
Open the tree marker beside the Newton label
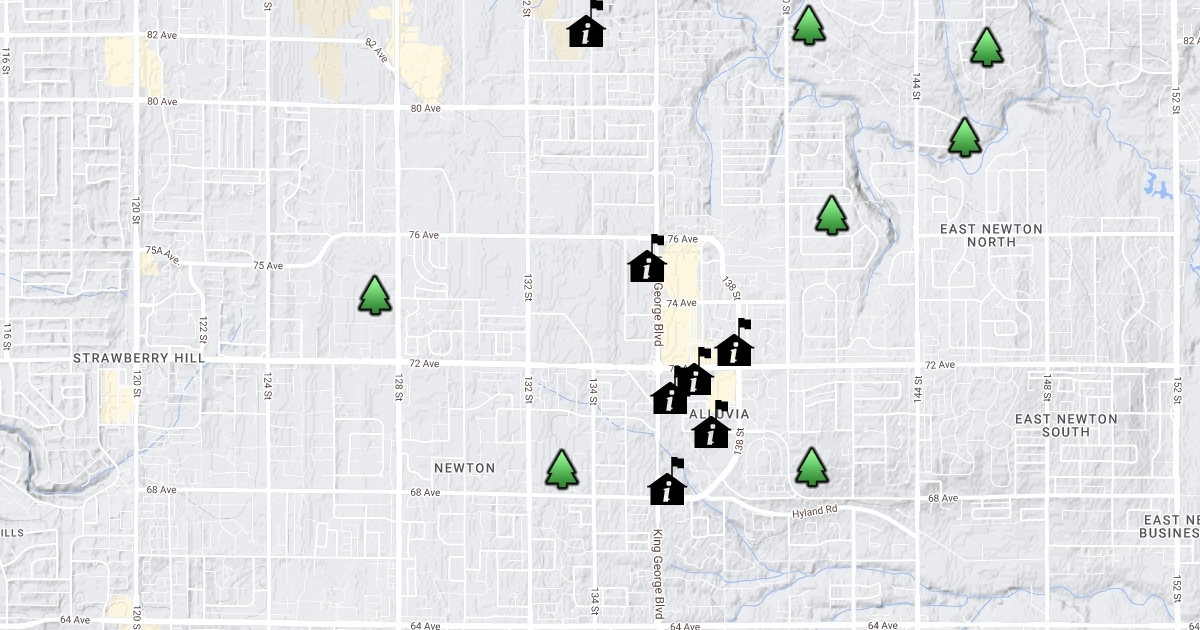[562, 469]
